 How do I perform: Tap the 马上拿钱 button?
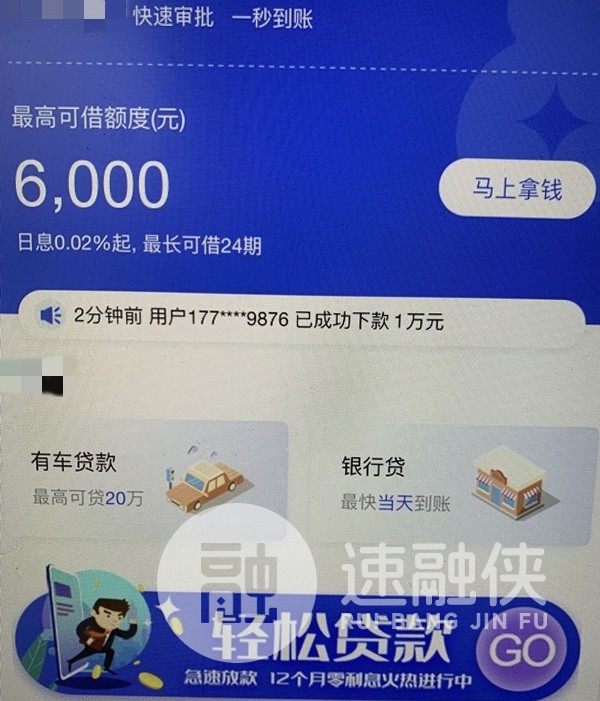point(517,188)
